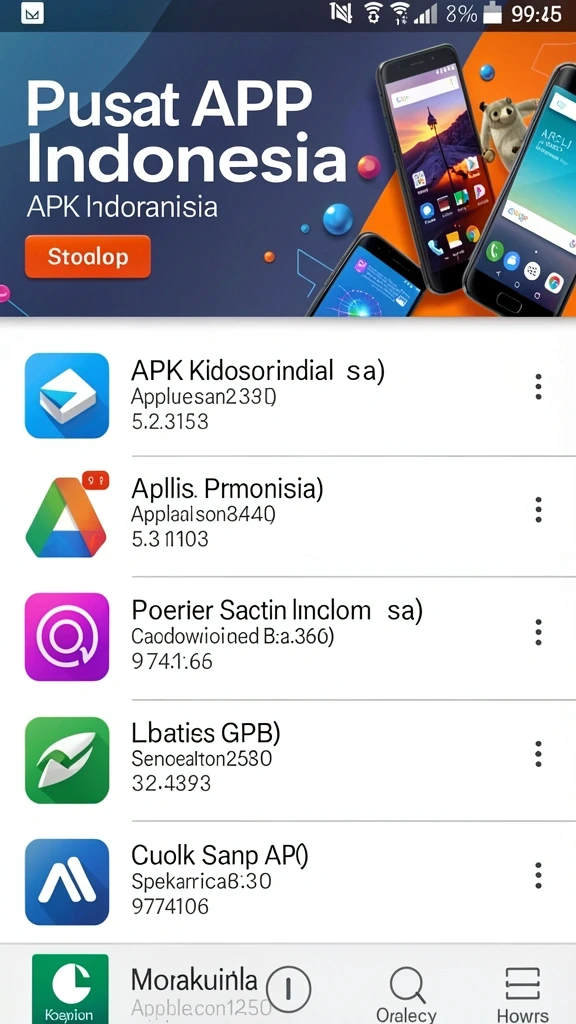Open the Cuolk Sanp AP app row
Viewport: 576px width, 1024px height.
[288, 882]
